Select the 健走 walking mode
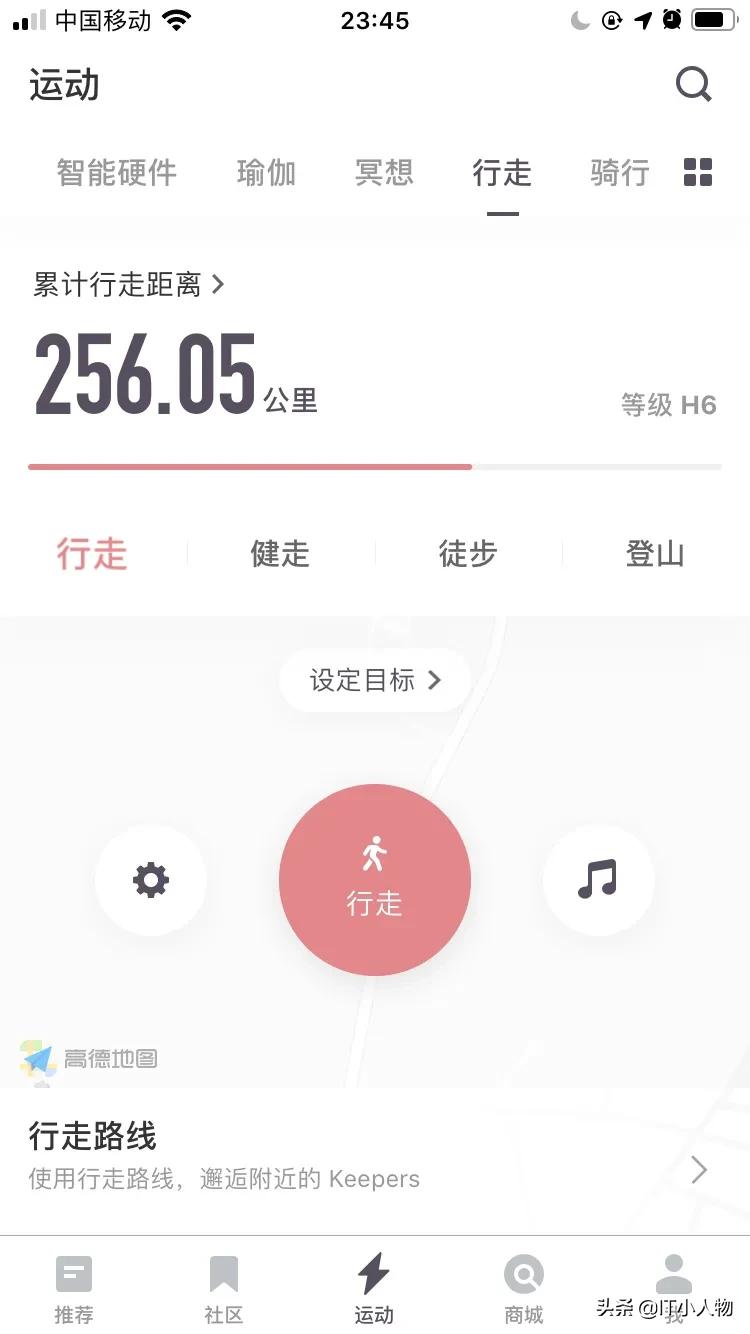The image size is (750, 1334). [x=280, y=553]
